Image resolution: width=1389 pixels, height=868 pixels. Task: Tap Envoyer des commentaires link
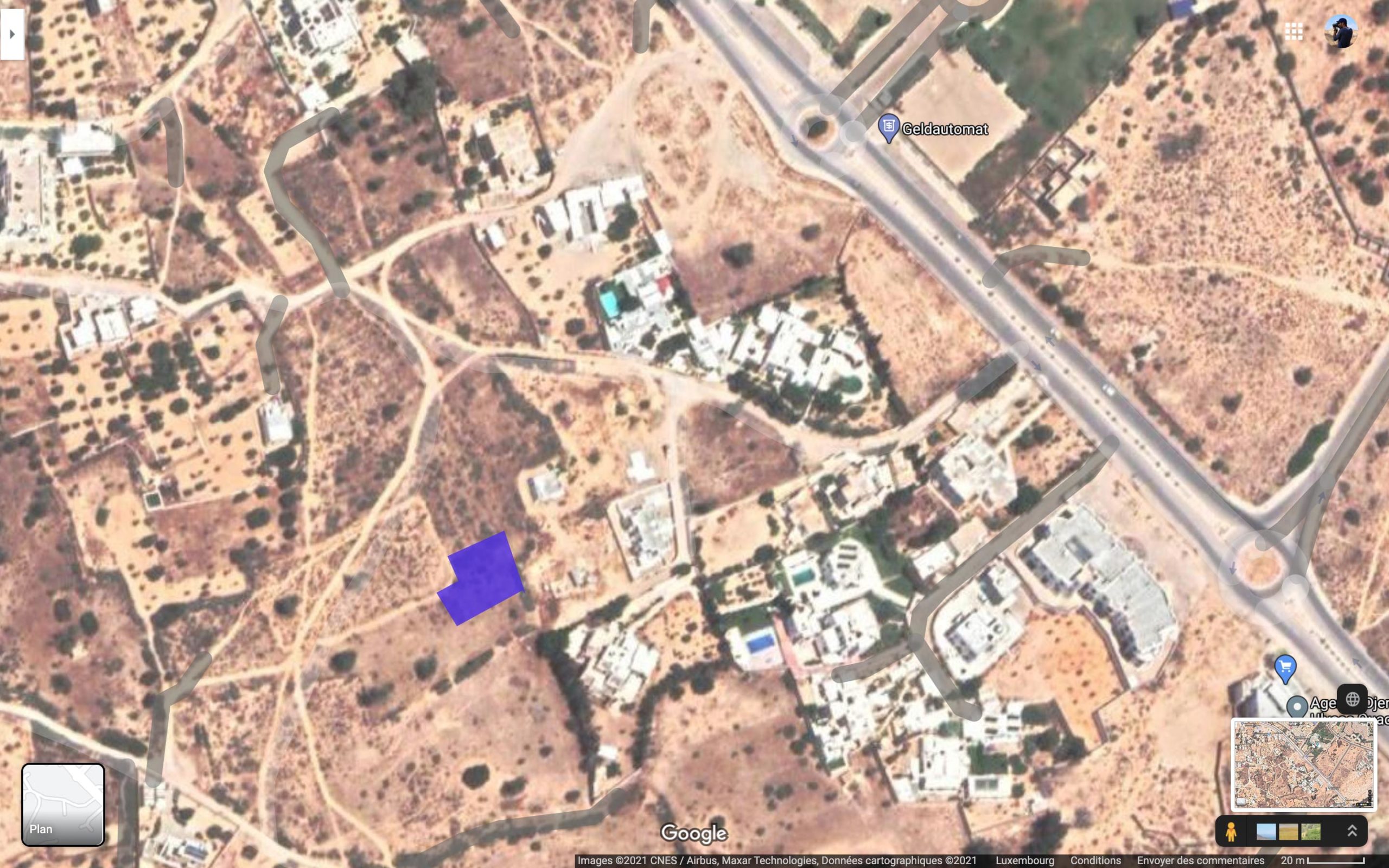tap(1200, 860)
